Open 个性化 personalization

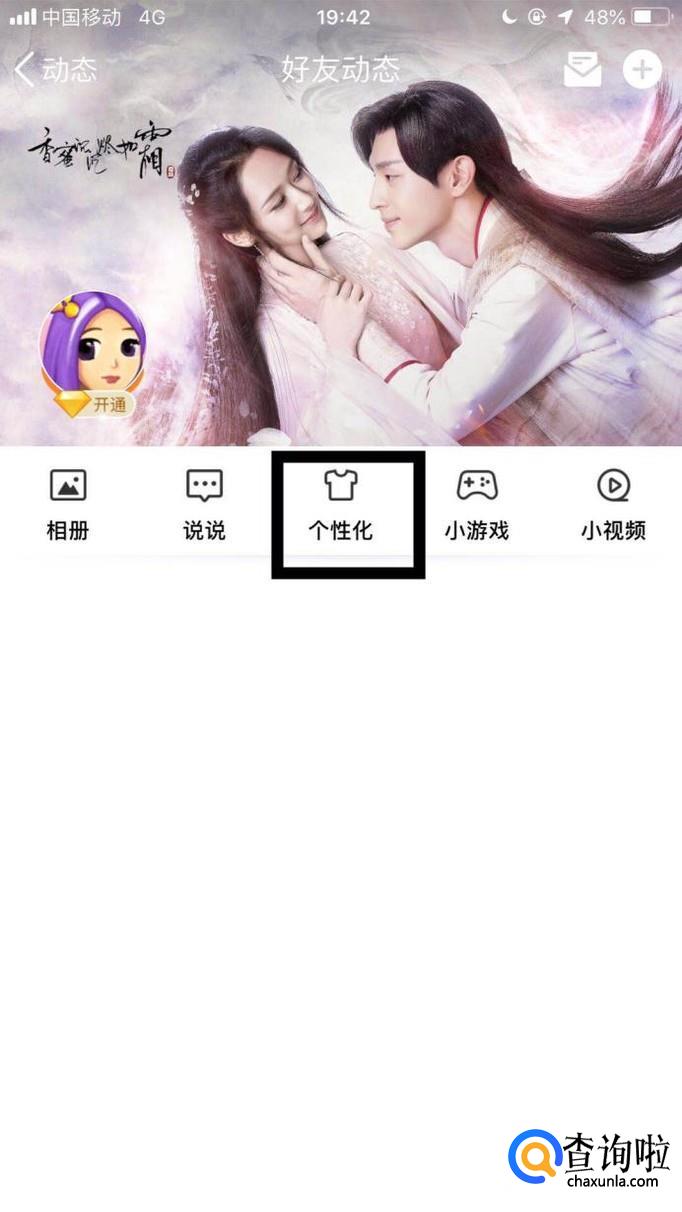pyautogui.click(x=341, y=505)
